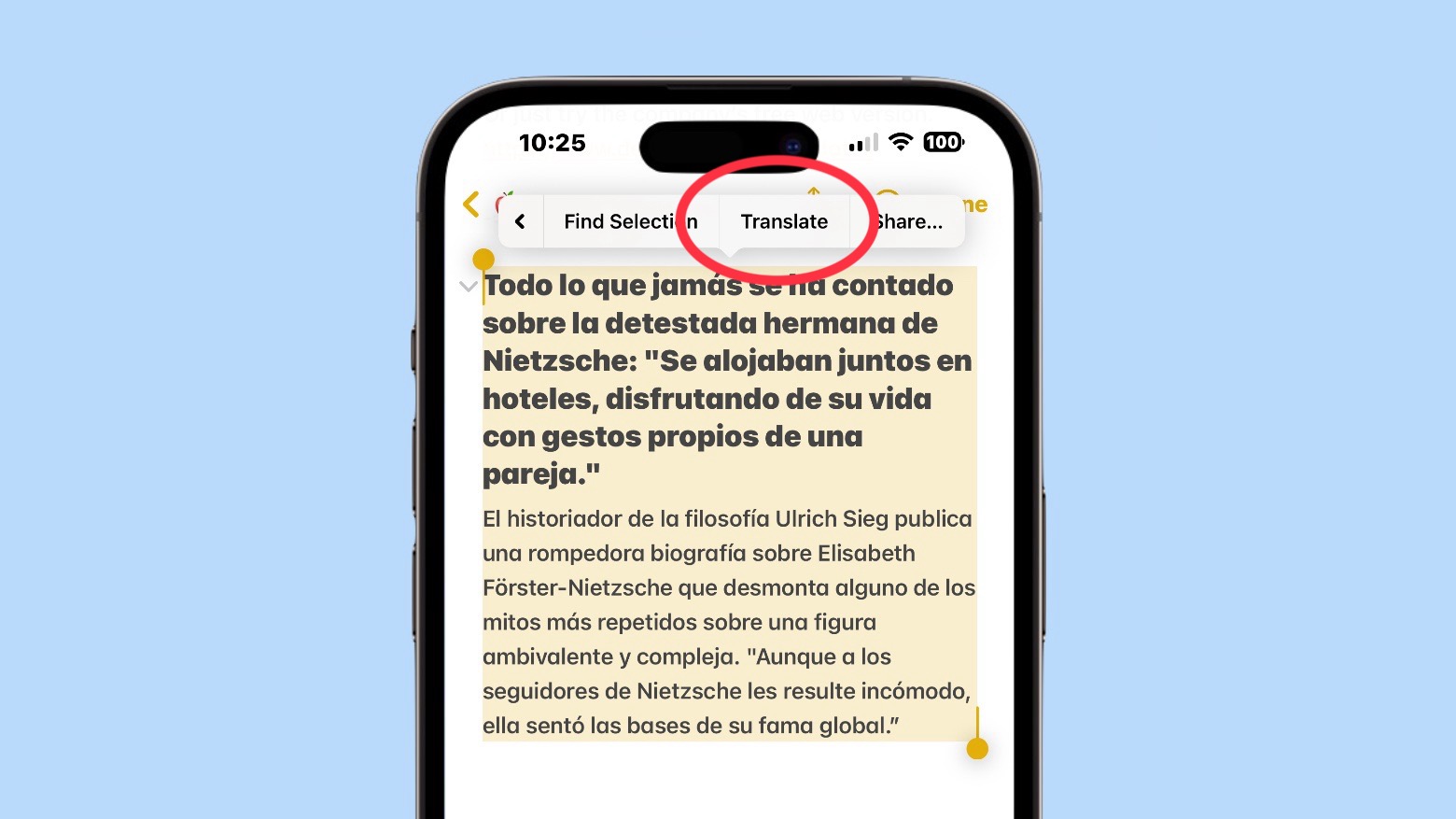The image size is (1456, 819).
Task: Choose Find Selection from the popup menu
Action: (630, 221)
